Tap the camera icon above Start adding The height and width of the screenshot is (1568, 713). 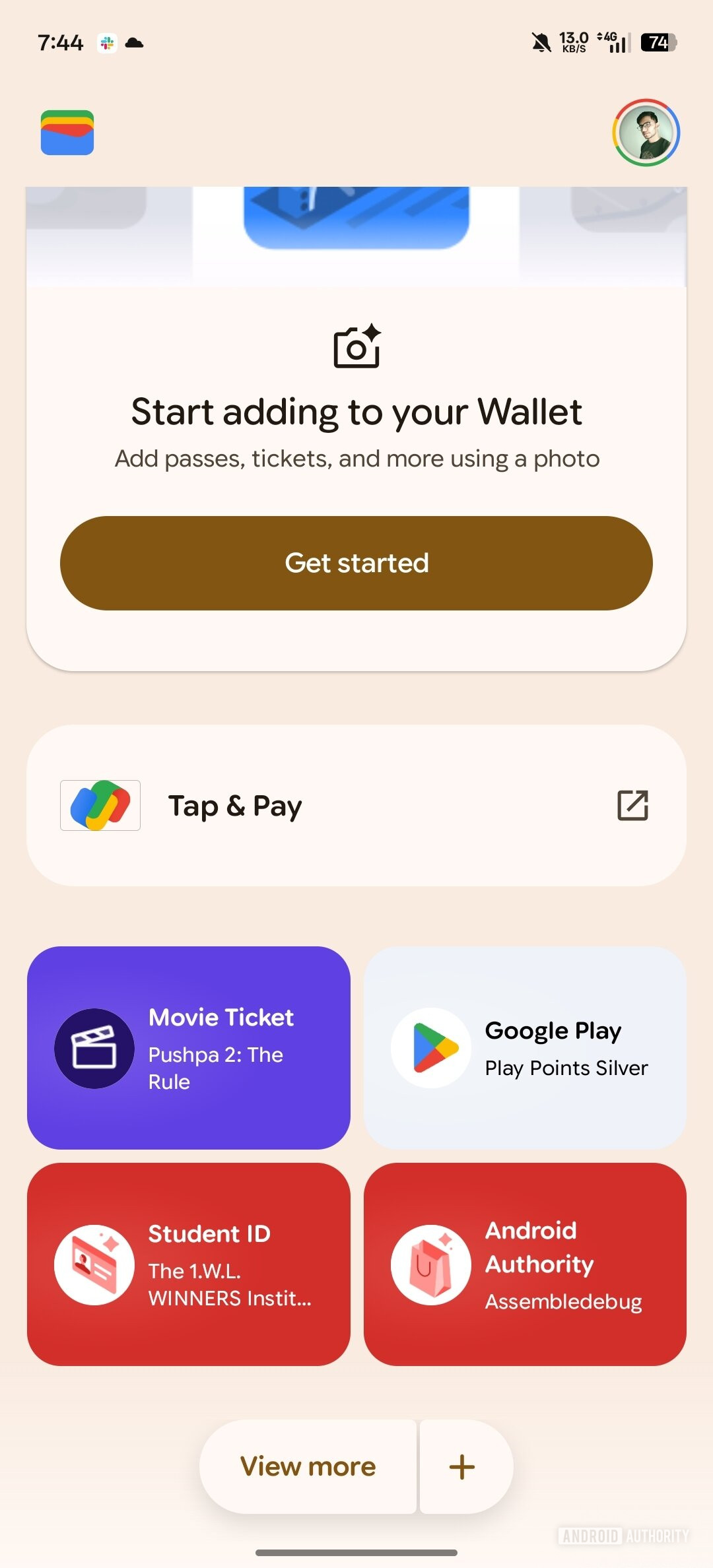coord(356,346)
